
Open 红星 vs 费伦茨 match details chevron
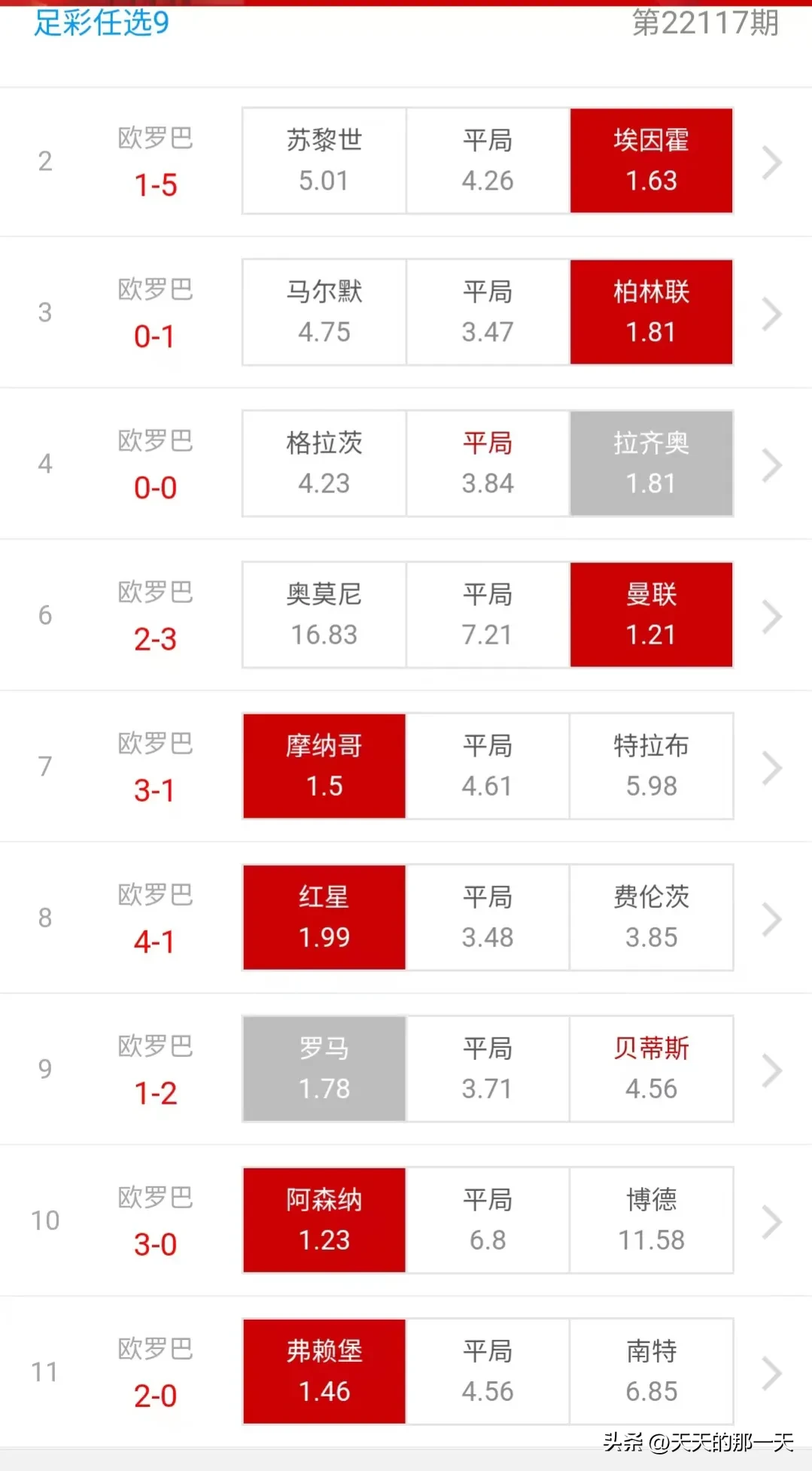pos(771,919)
